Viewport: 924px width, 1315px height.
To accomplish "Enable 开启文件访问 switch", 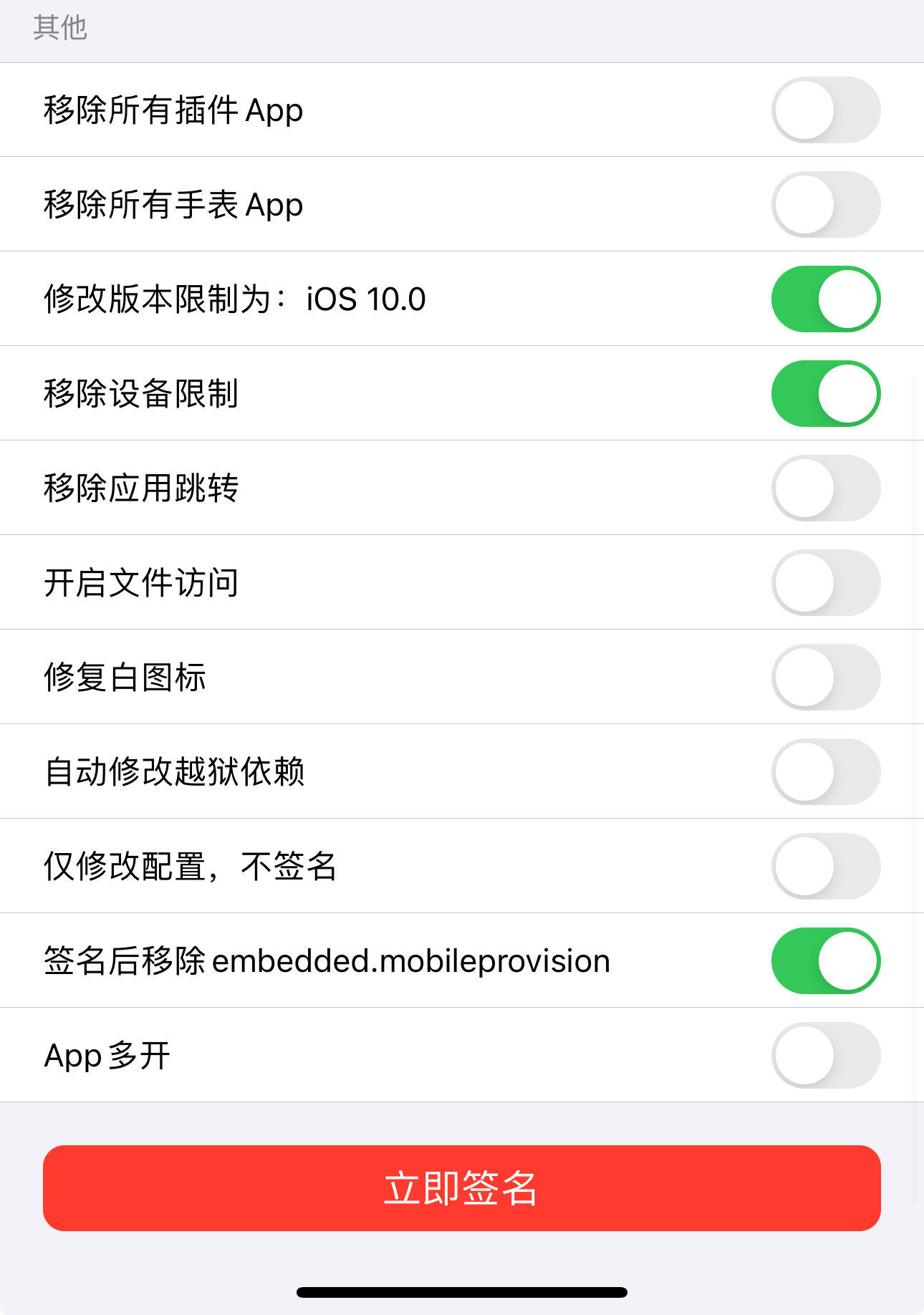I will pyautogui.click(x=825, y=583).
